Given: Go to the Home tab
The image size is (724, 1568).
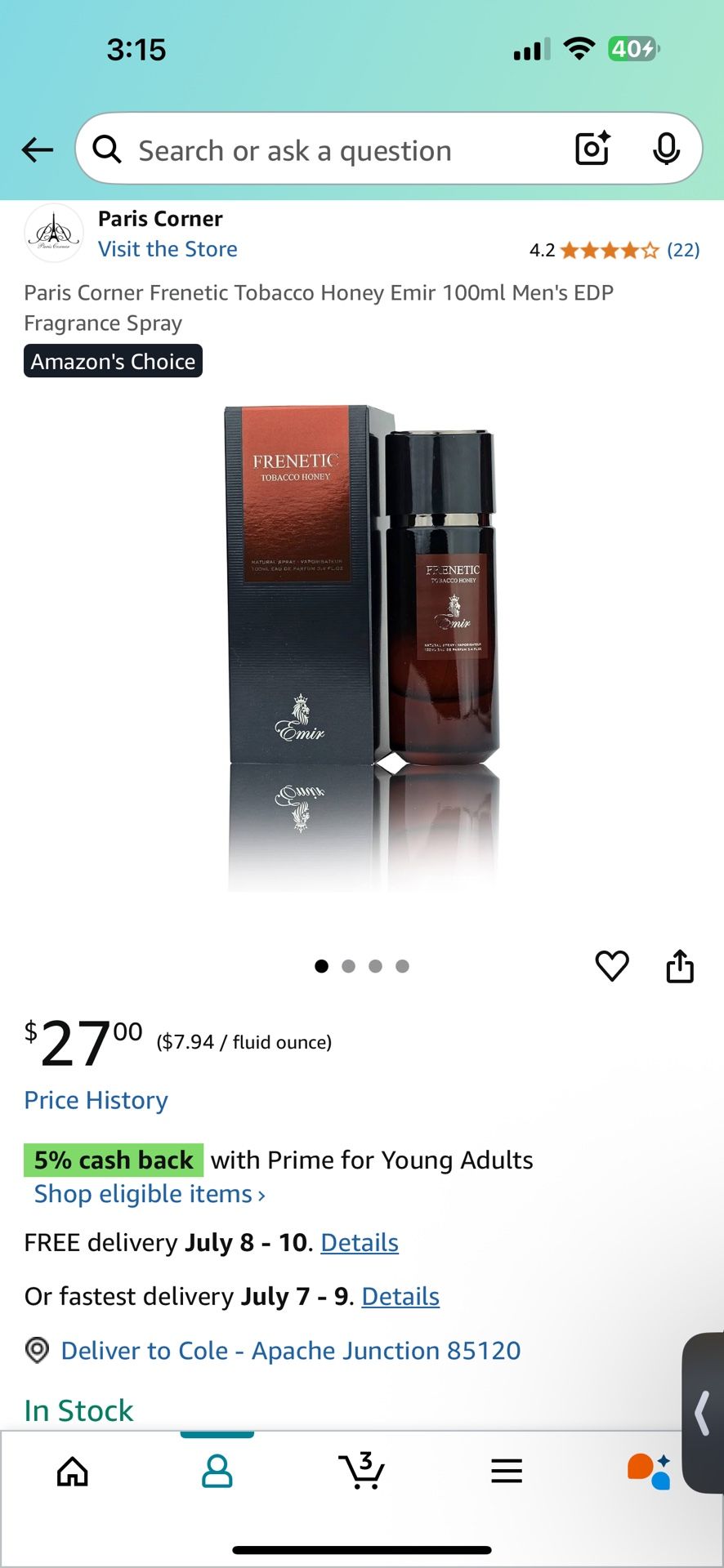Looking at the screenshot, I should [73, 1472].
